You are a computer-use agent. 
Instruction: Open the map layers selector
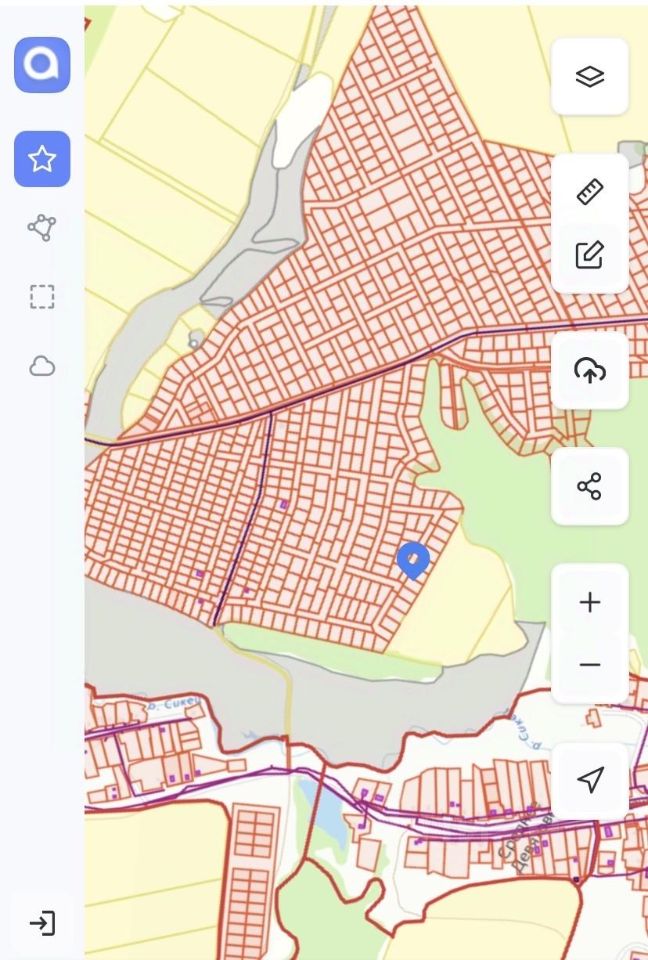pos(590,77)
